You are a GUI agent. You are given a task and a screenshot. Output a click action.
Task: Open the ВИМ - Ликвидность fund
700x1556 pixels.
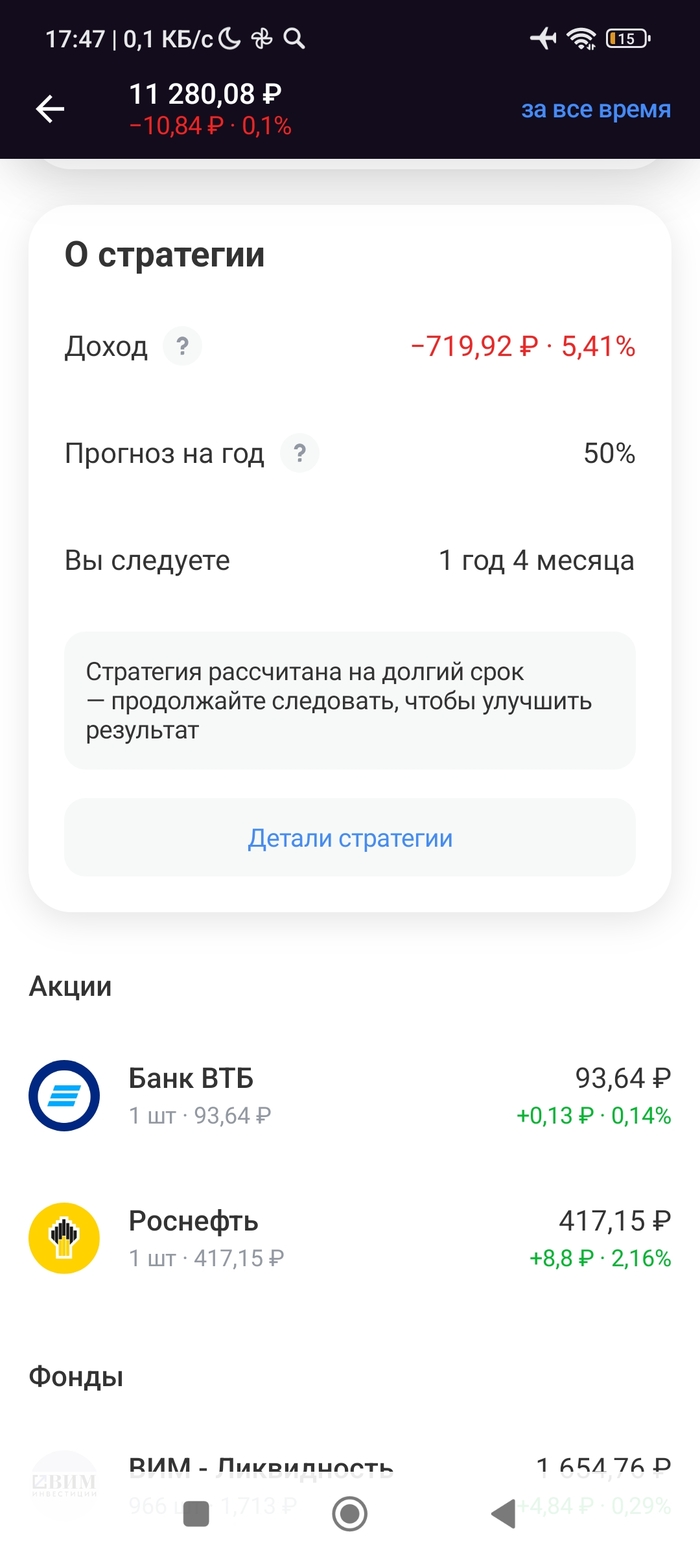350,1472
